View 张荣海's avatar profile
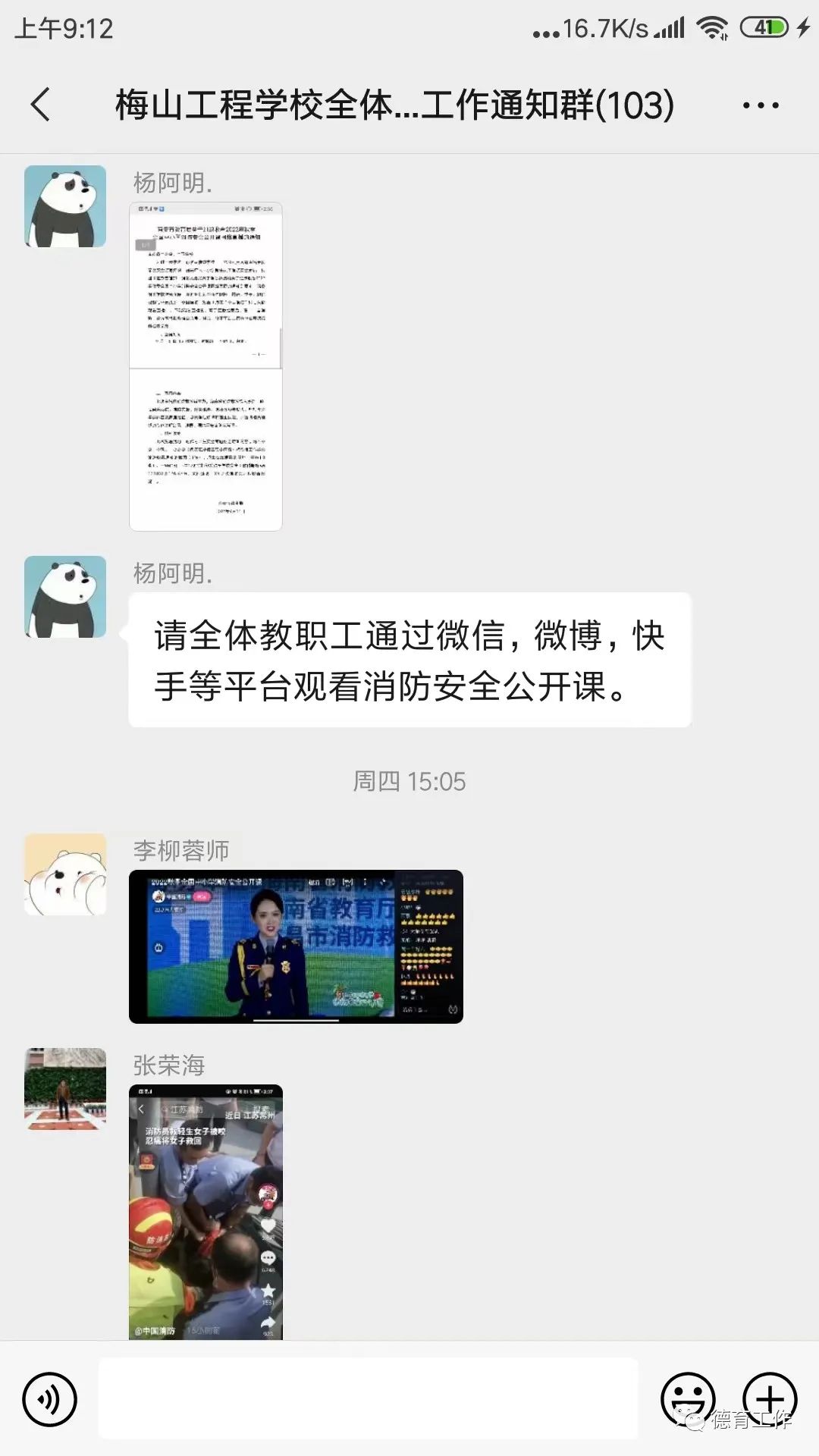 click(65, 1089)
